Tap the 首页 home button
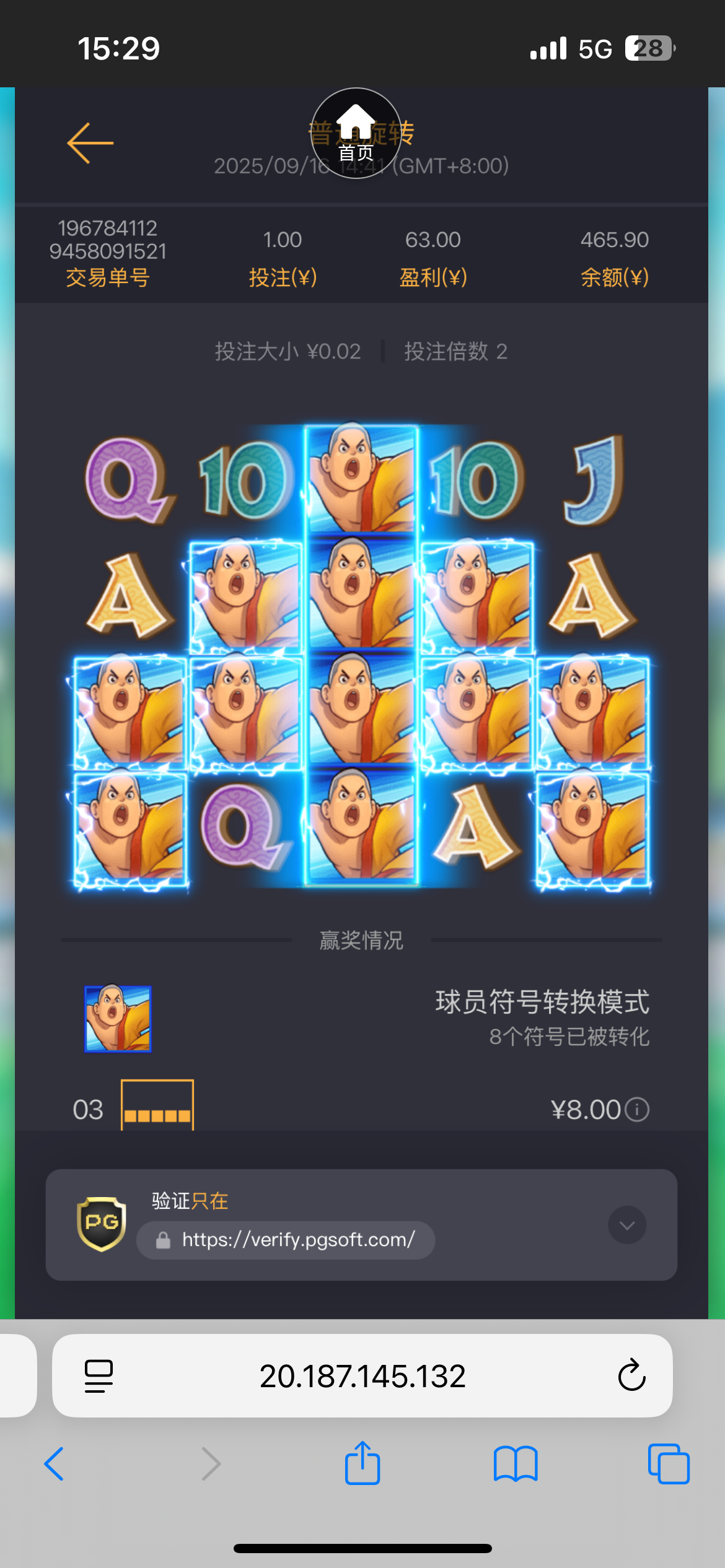 coord(356,133)
